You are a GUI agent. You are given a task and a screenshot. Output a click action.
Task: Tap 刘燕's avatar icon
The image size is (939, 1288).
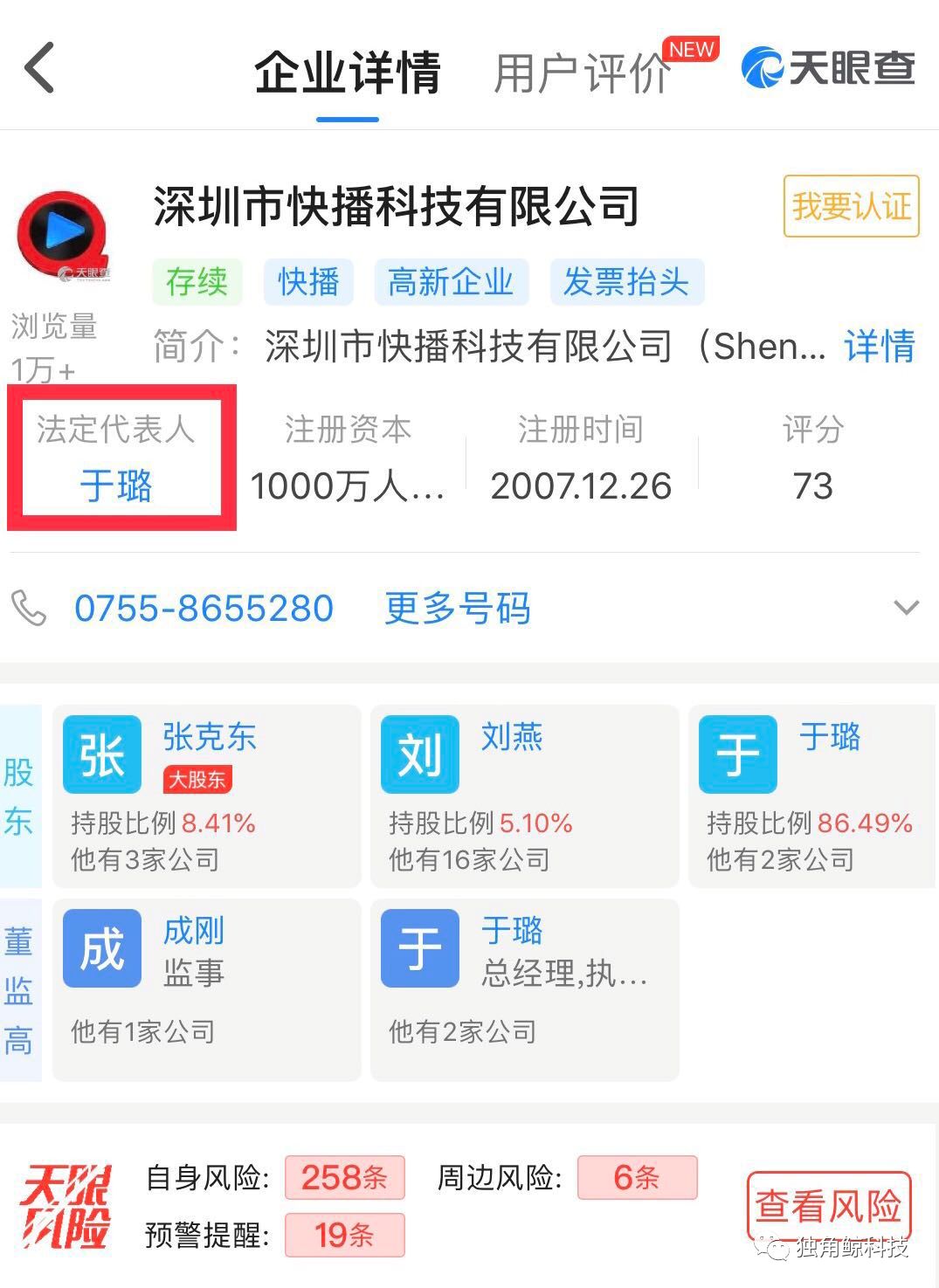click(419, 753)
